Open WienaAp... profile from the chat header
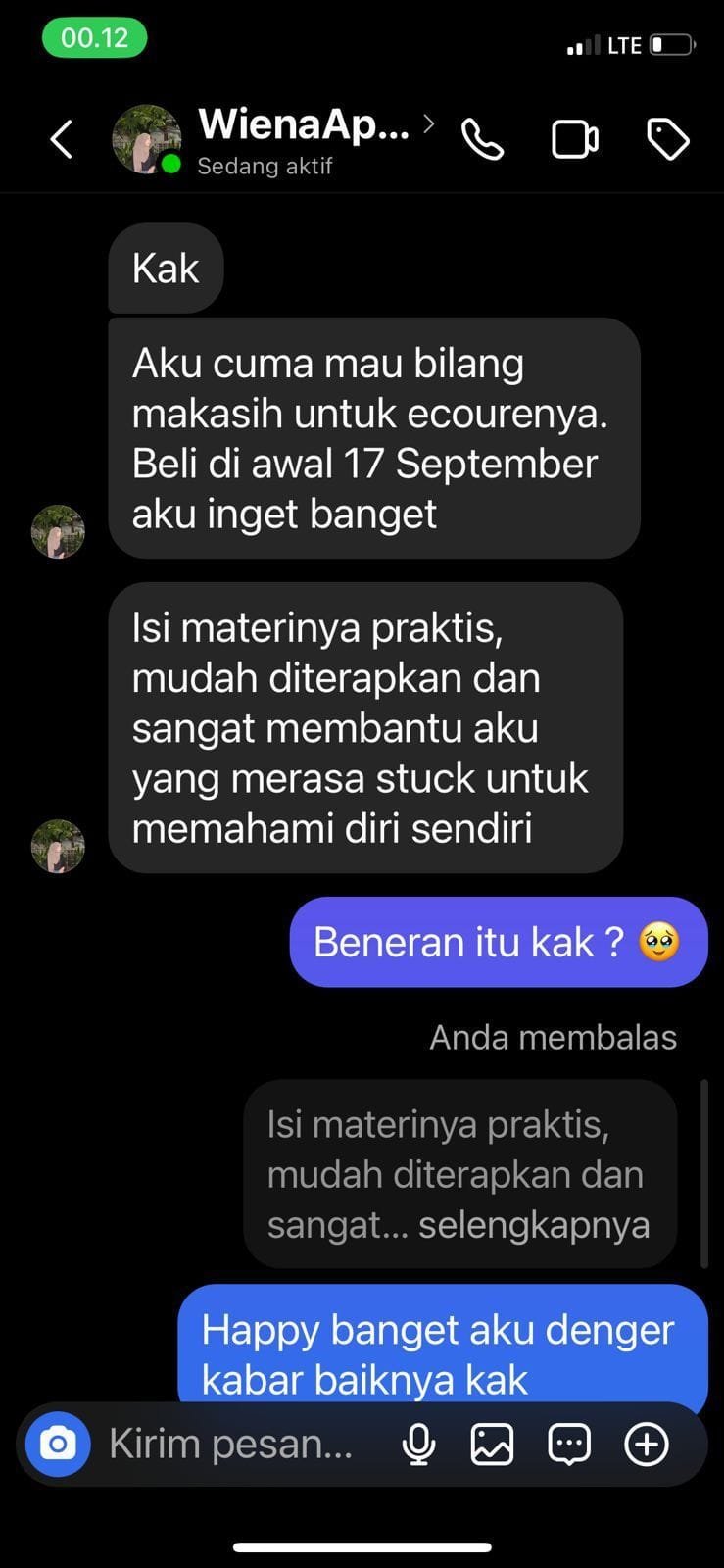The height and width of the screenshot is (1568, 724). pos(304,125)
